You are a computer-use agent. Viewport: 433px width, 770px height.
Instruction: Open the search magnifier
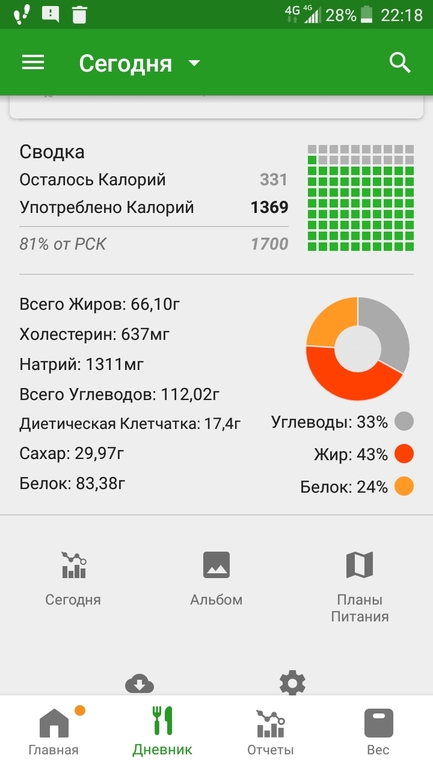(400, 63)
